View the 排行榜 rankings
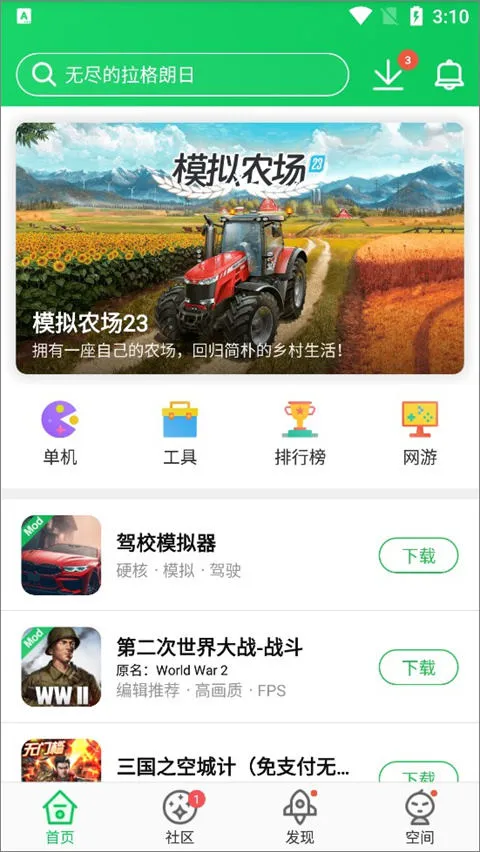The height and width of the screenshot is (852, 480). [300, 433]
